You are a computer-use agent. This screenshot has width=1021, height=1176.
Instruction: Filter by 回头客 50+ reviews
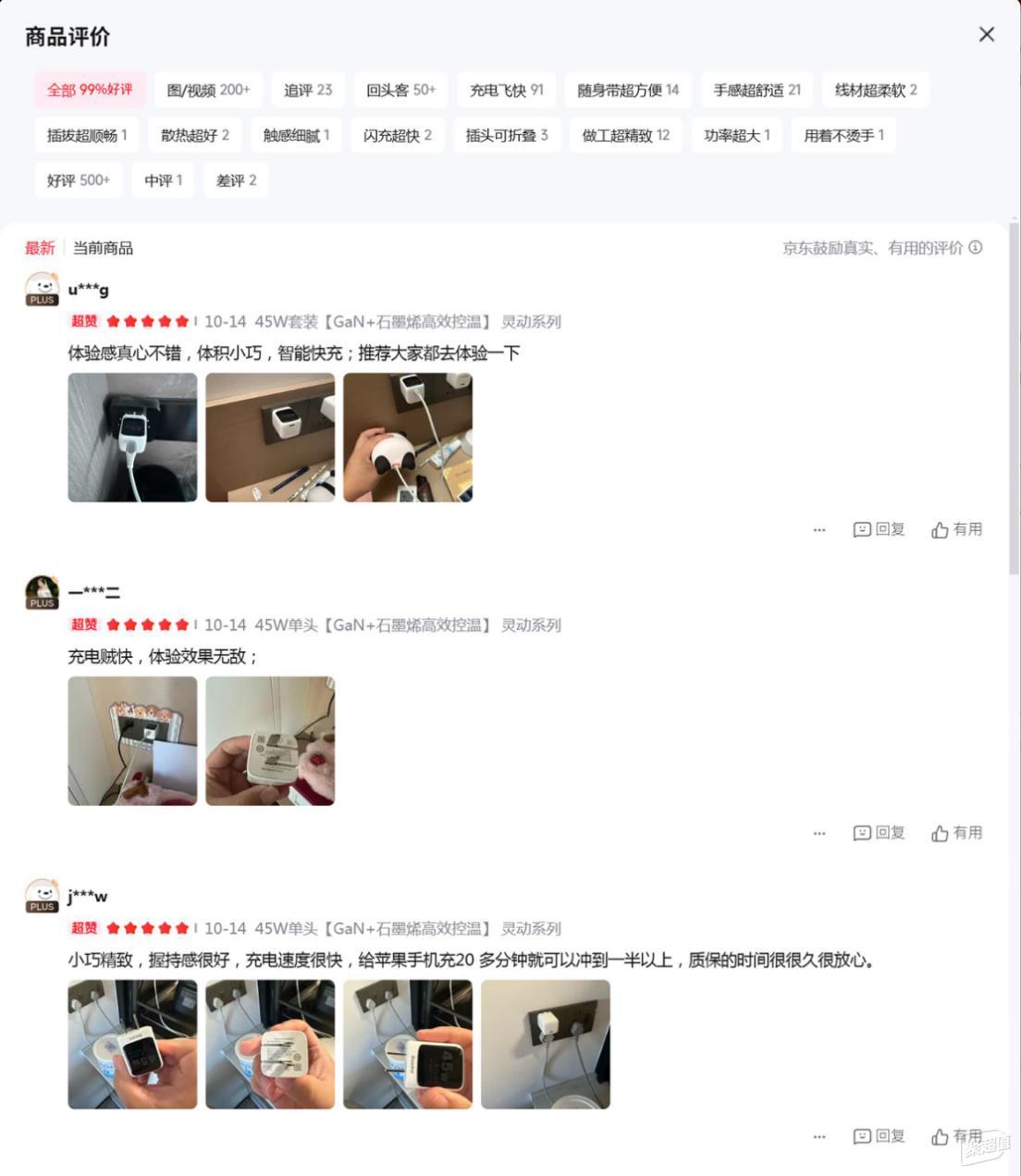[400, 90]
